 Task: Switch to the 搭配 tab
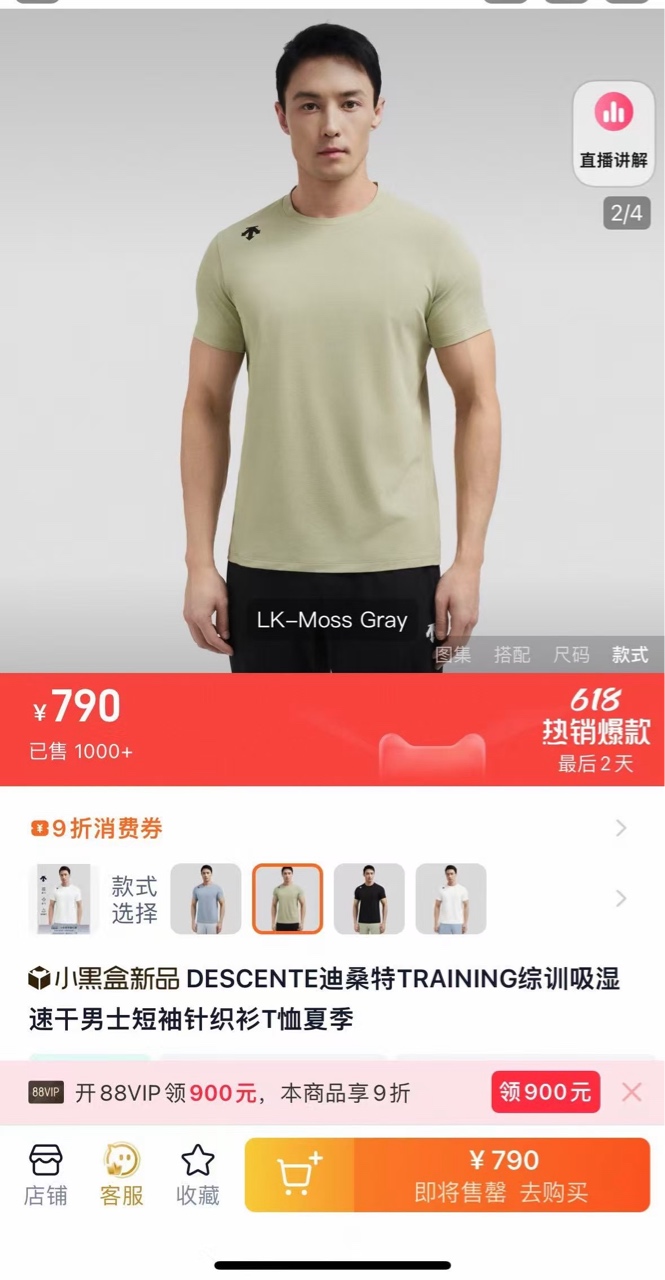point(512,655)
